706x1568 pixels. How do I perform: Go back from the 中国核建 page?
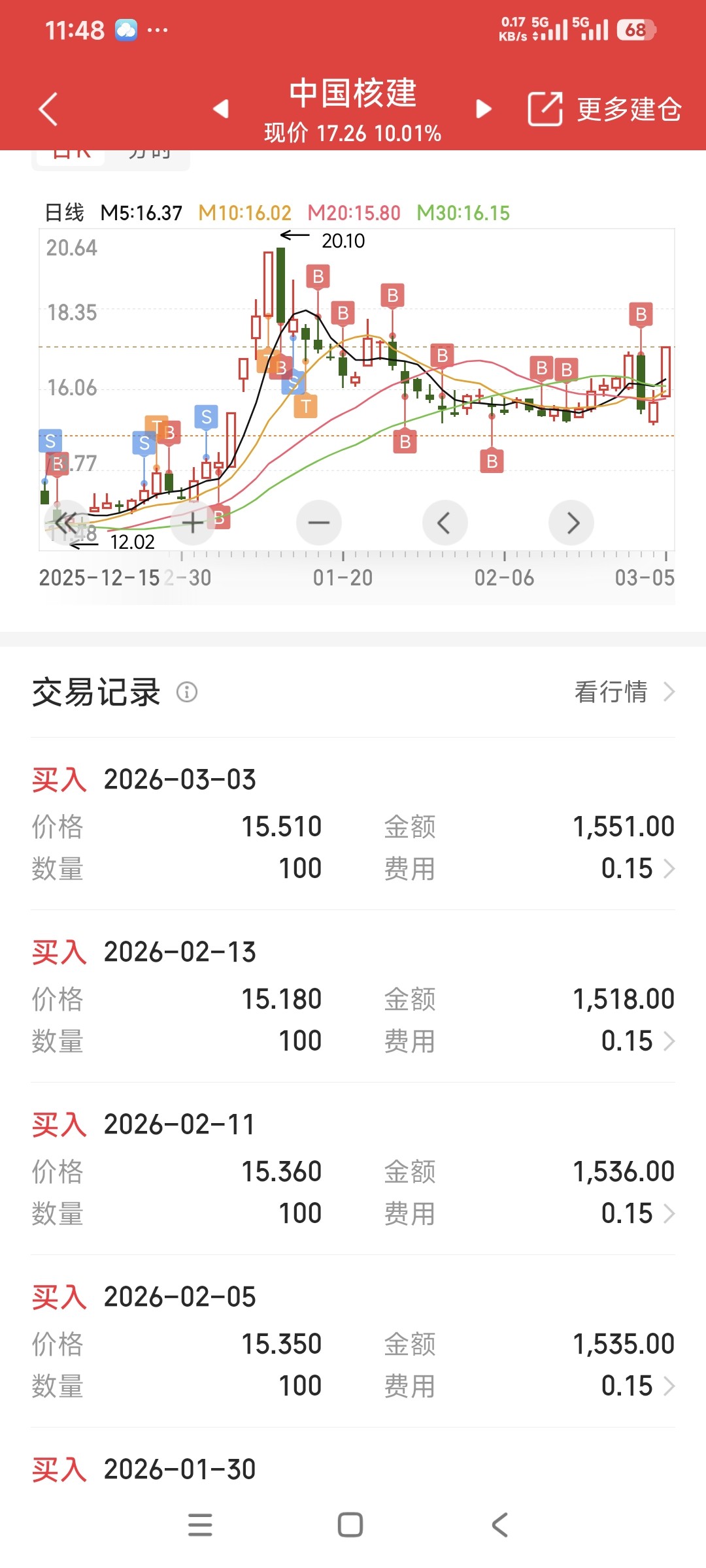tap(48, 109)
